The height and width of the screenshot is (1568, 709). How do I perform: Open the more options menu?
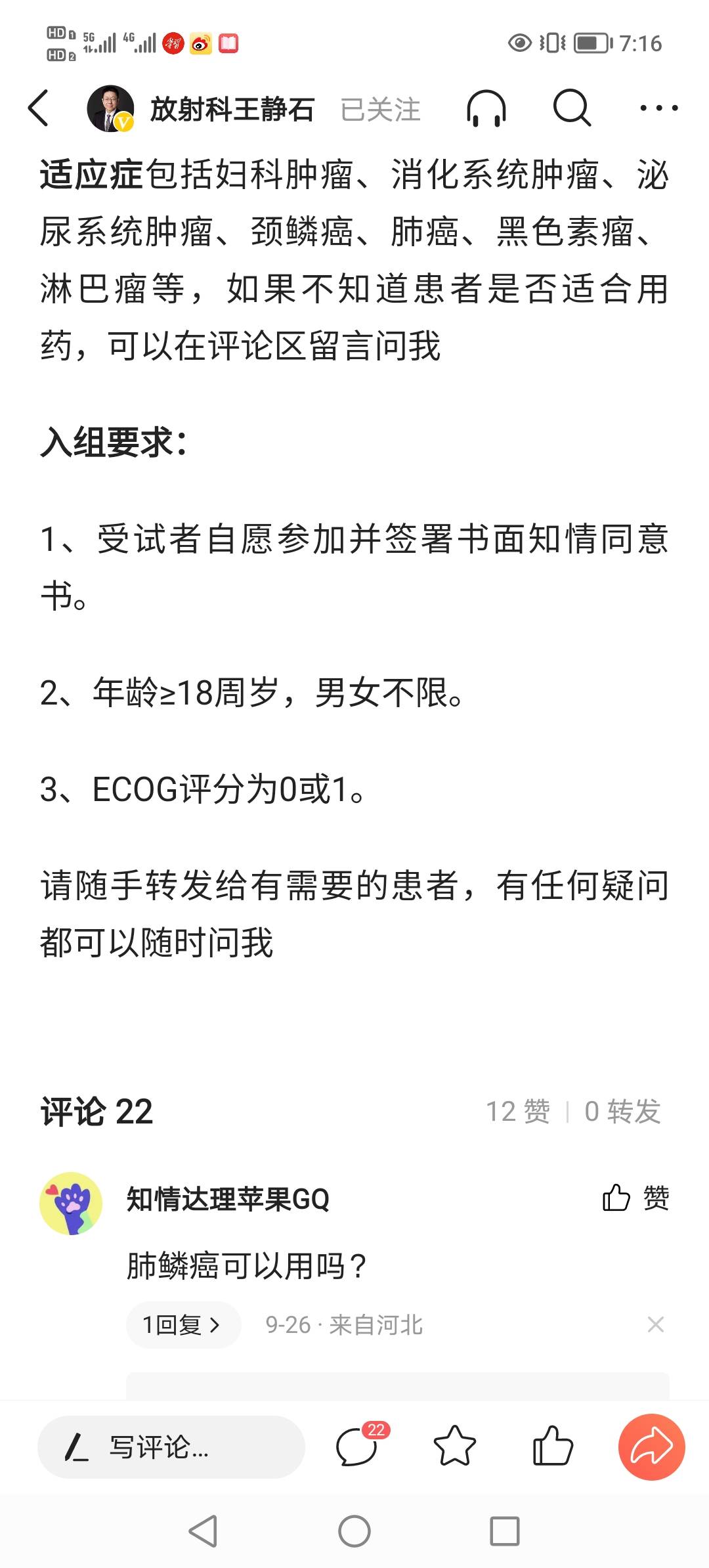(x=660, y=109)
